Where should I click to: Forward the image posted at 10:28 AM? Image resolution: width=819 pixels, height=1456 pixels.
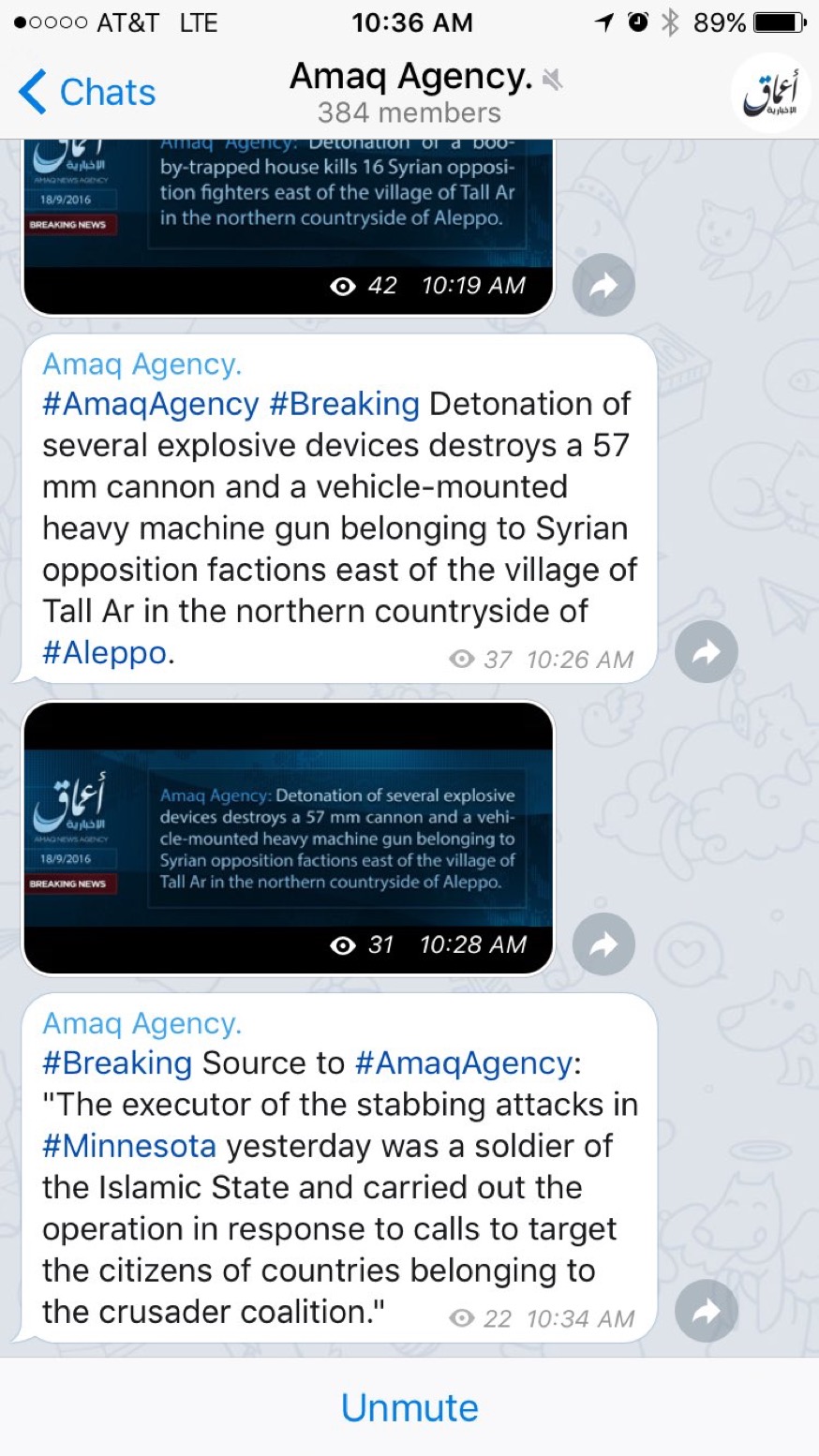click(x=603, y=943)
